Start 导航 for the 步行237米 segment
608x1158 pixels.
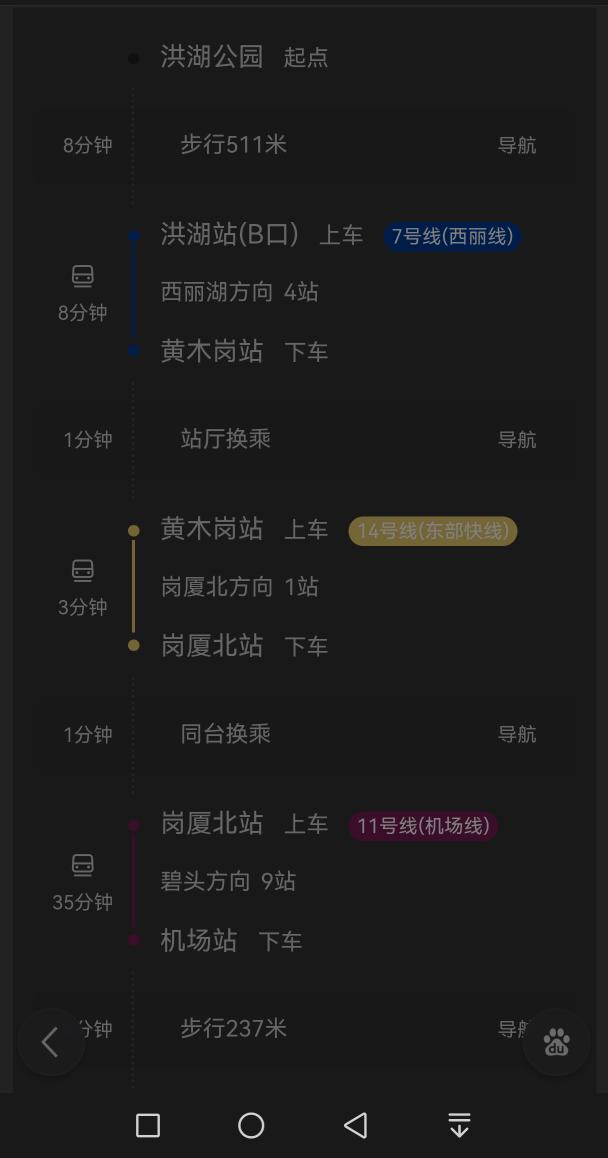[x=510, y=1028]
